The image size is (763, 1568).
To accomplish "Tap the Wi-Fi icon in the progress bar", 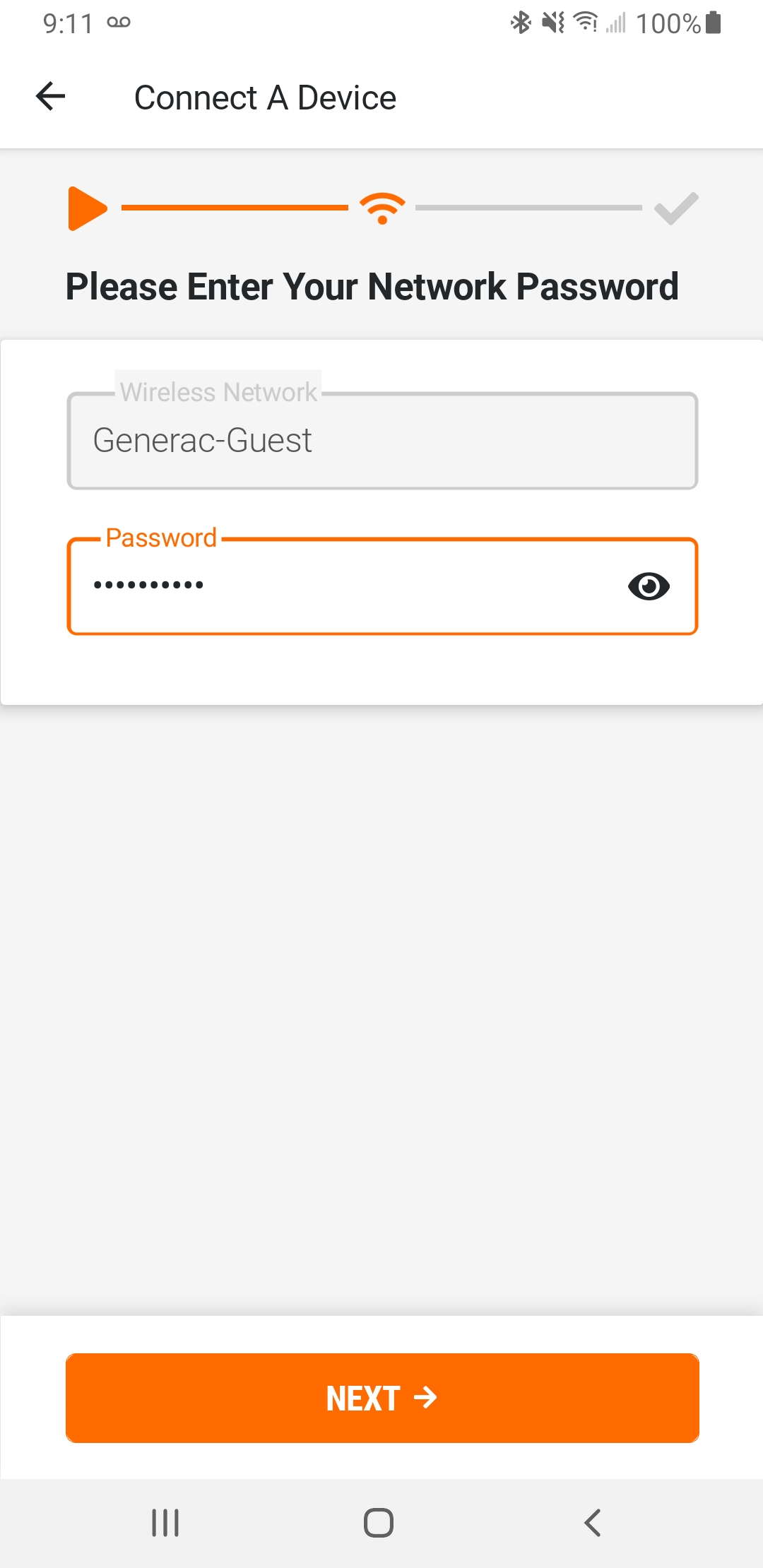I will click(x=382, y=208).
